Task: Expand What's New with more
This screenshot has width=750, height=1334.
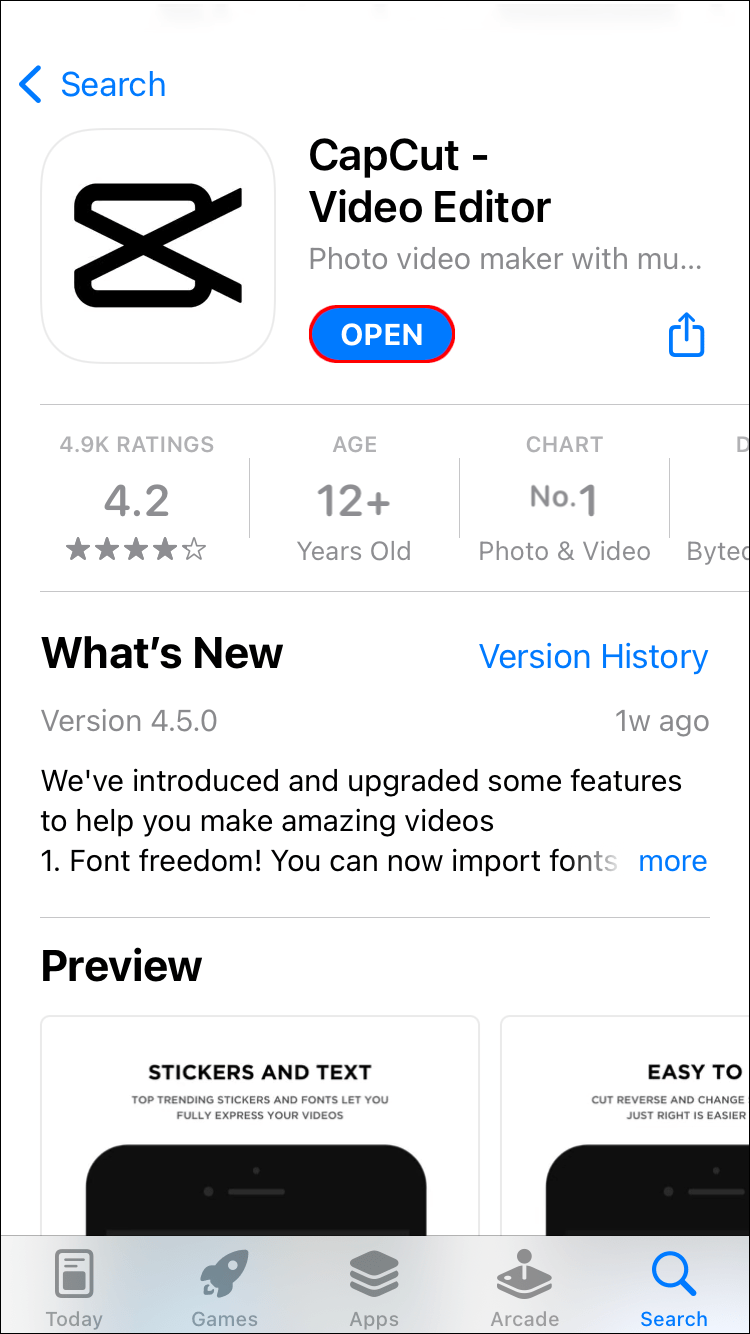Action: tap(672, 861)
